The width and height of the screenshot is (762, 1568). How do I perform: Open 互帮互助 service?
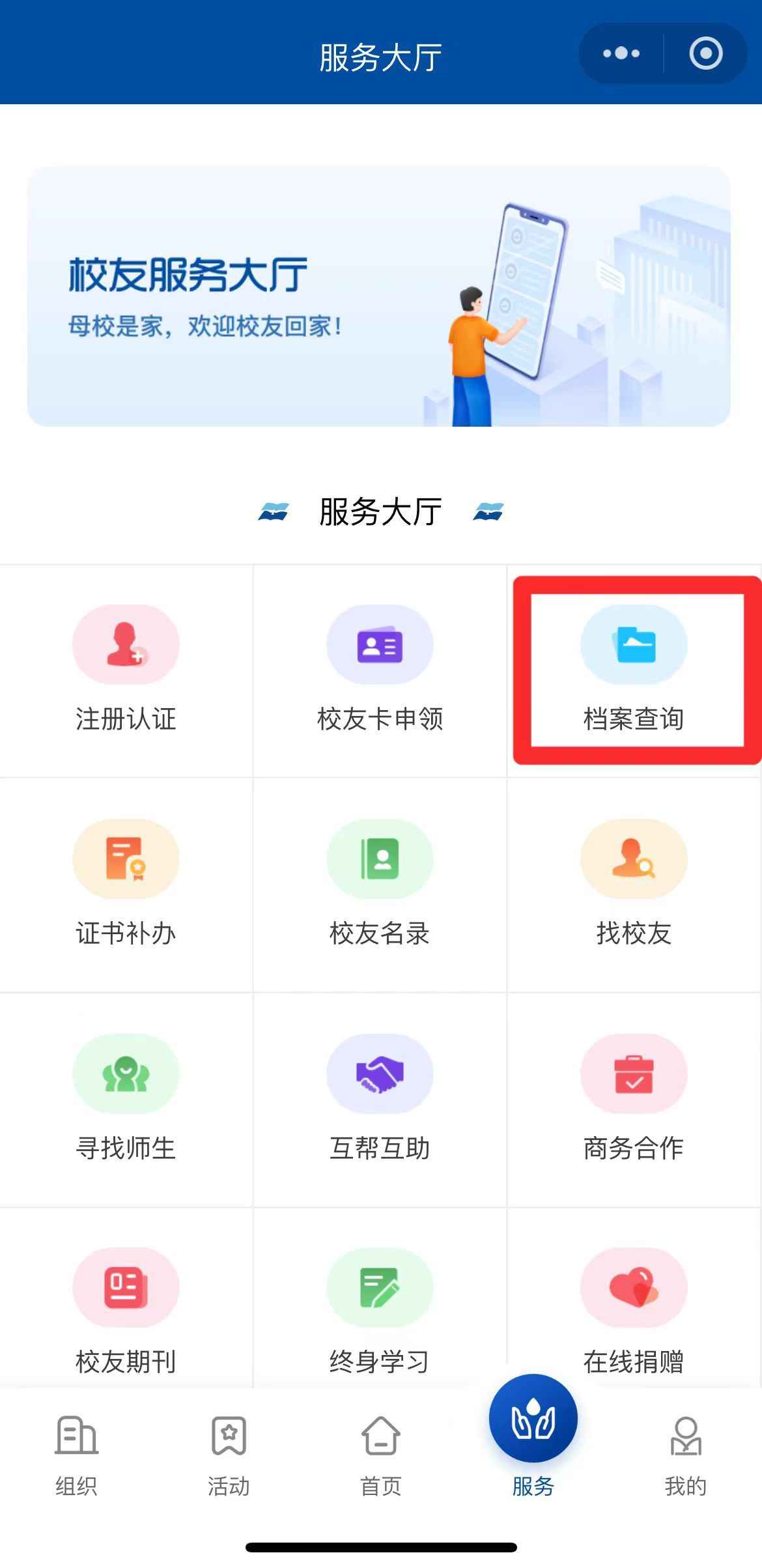(x=380, y=1098)
